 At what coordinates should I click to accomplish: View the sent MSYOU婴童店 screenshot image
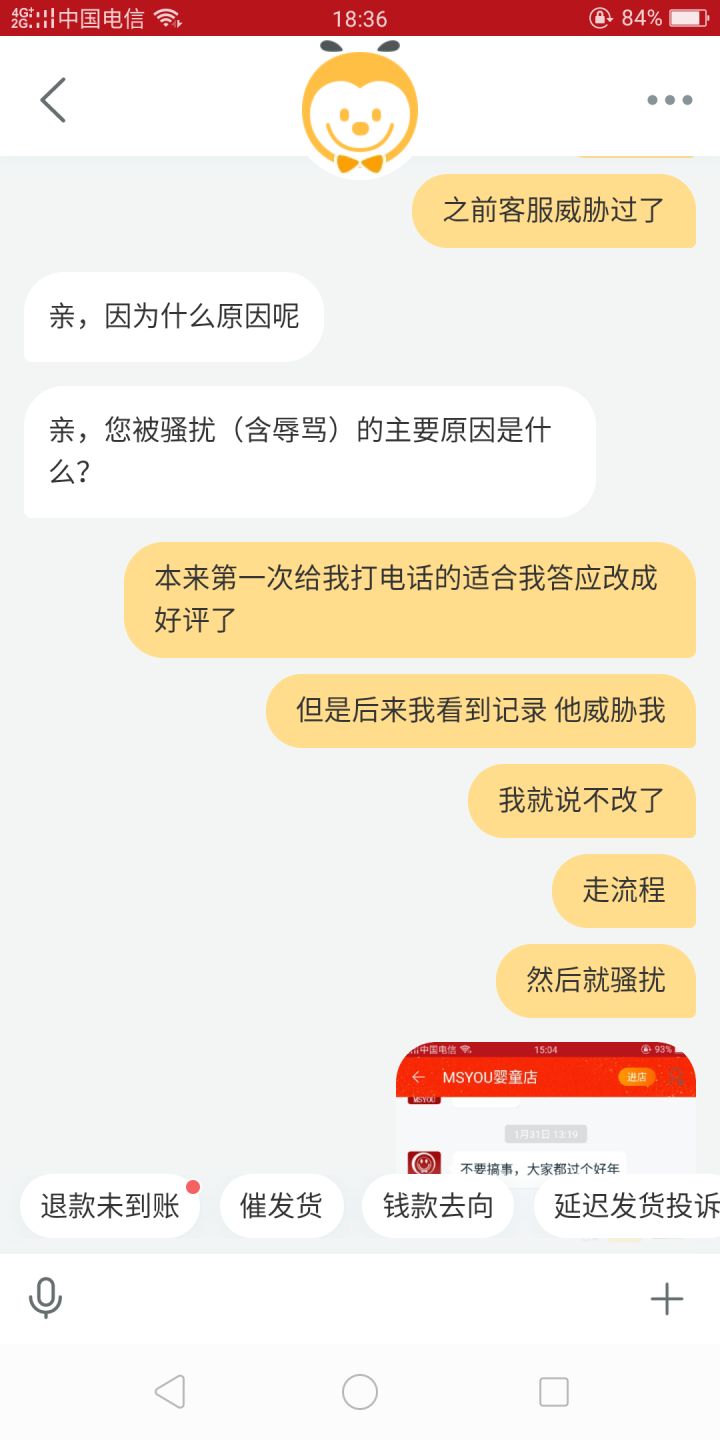[545, 1110]
